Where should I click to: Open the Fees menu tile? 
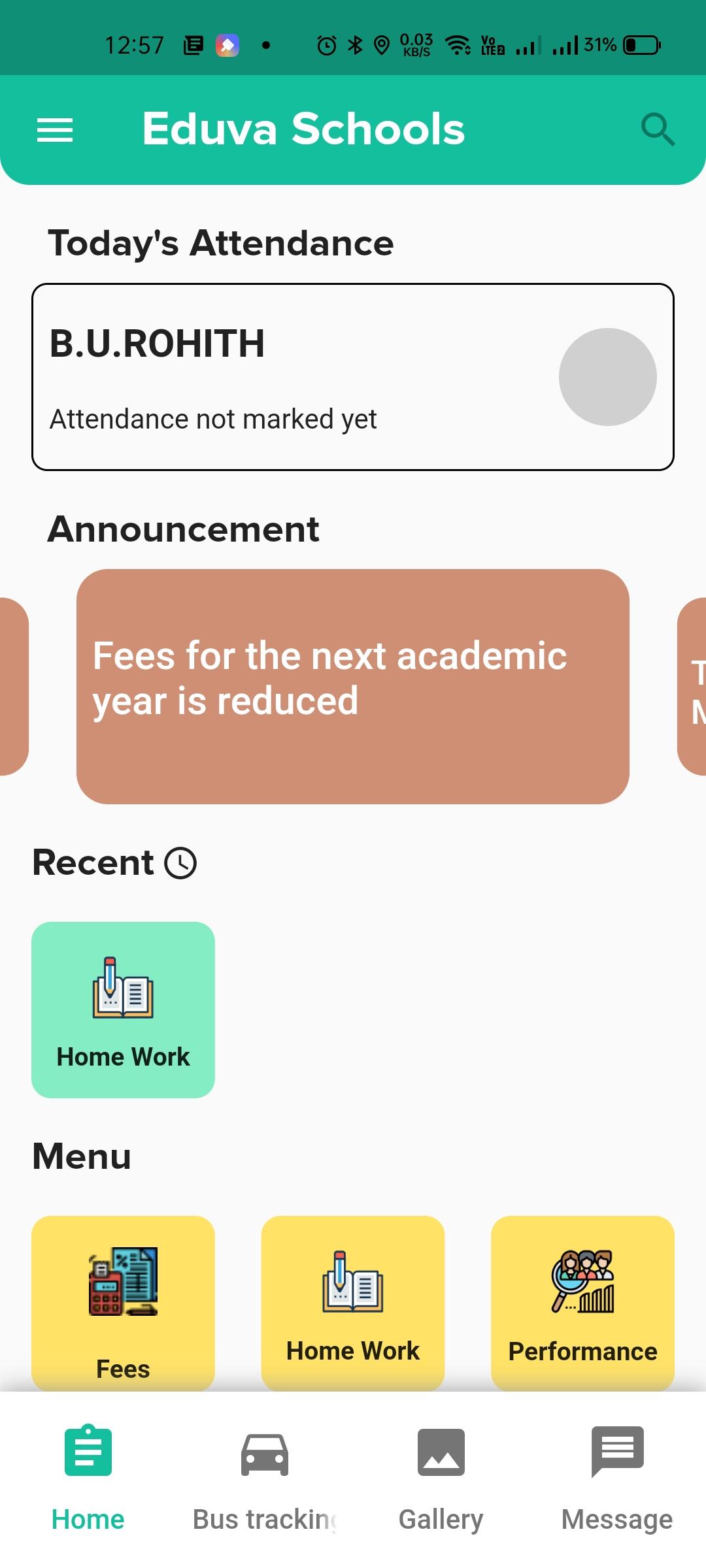pyautogui.click(x=123, y=1303)
